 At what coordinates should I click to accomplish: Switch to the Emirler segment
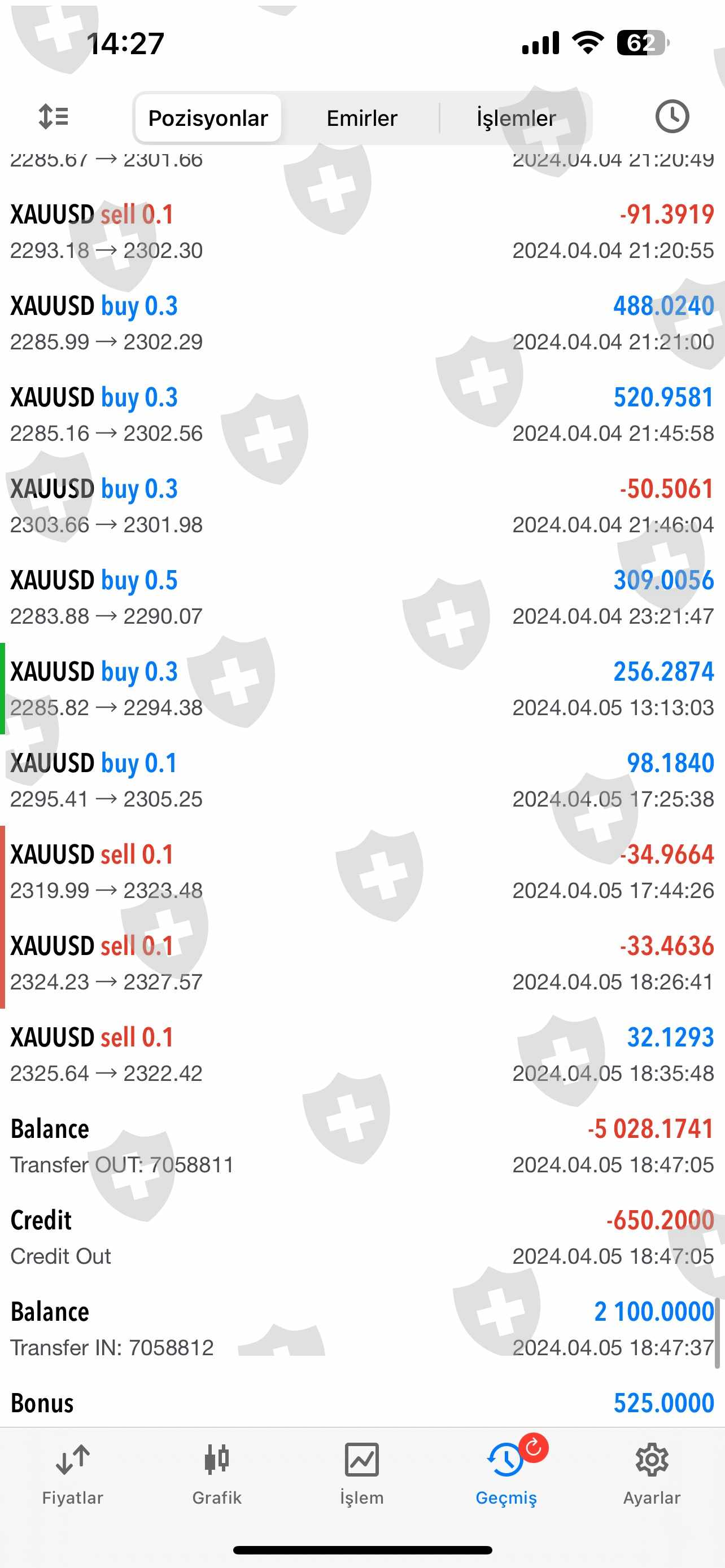(361, 118)
